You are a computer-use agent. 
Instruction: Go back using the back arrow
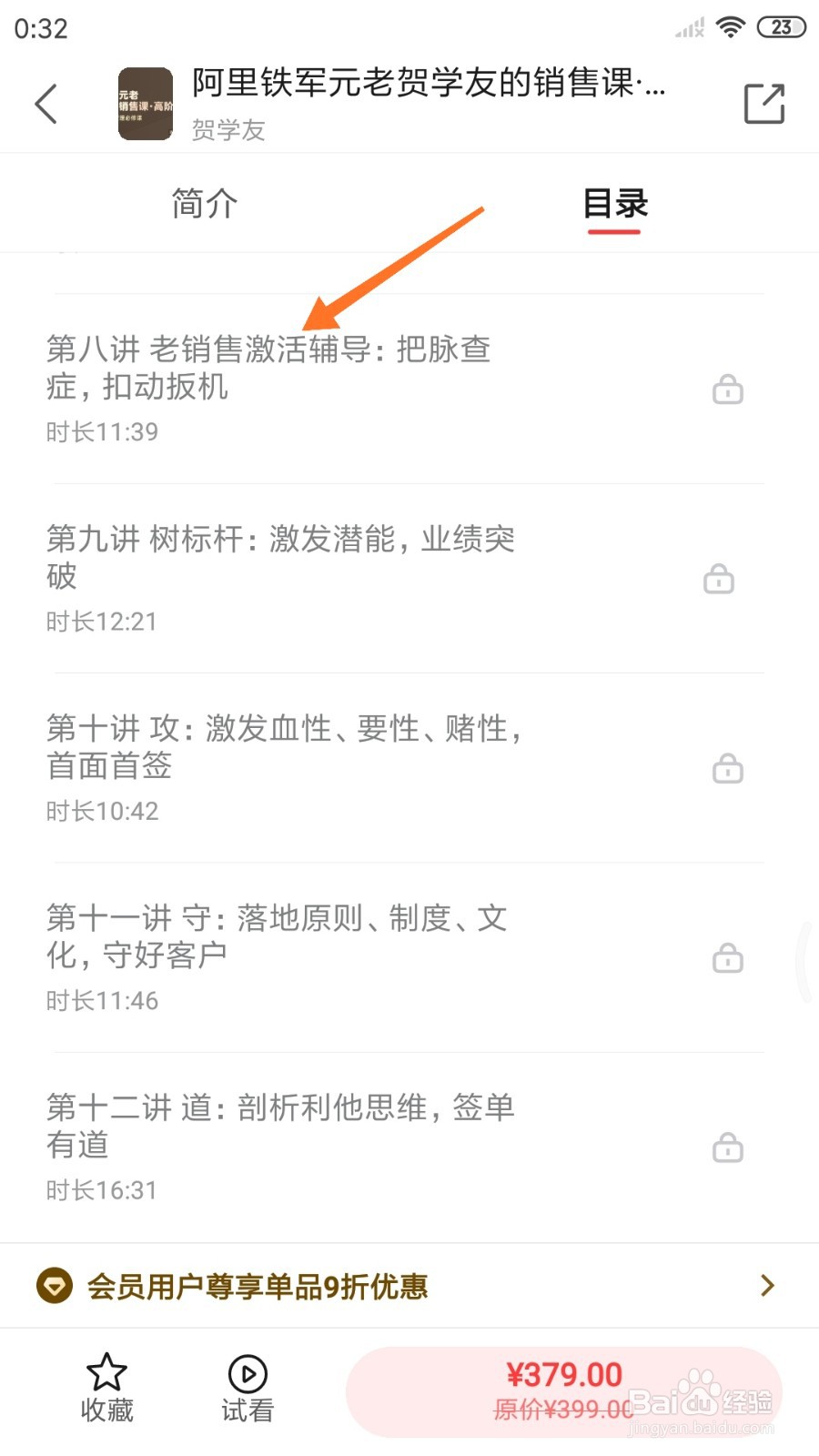tap(46, 104)
